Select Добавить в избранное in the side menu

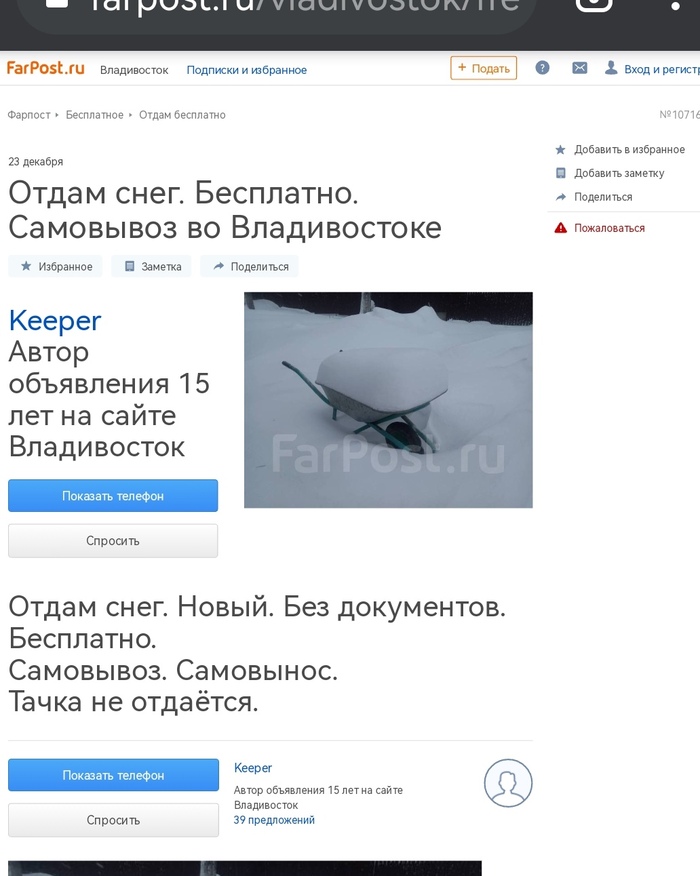pos(628,150)
